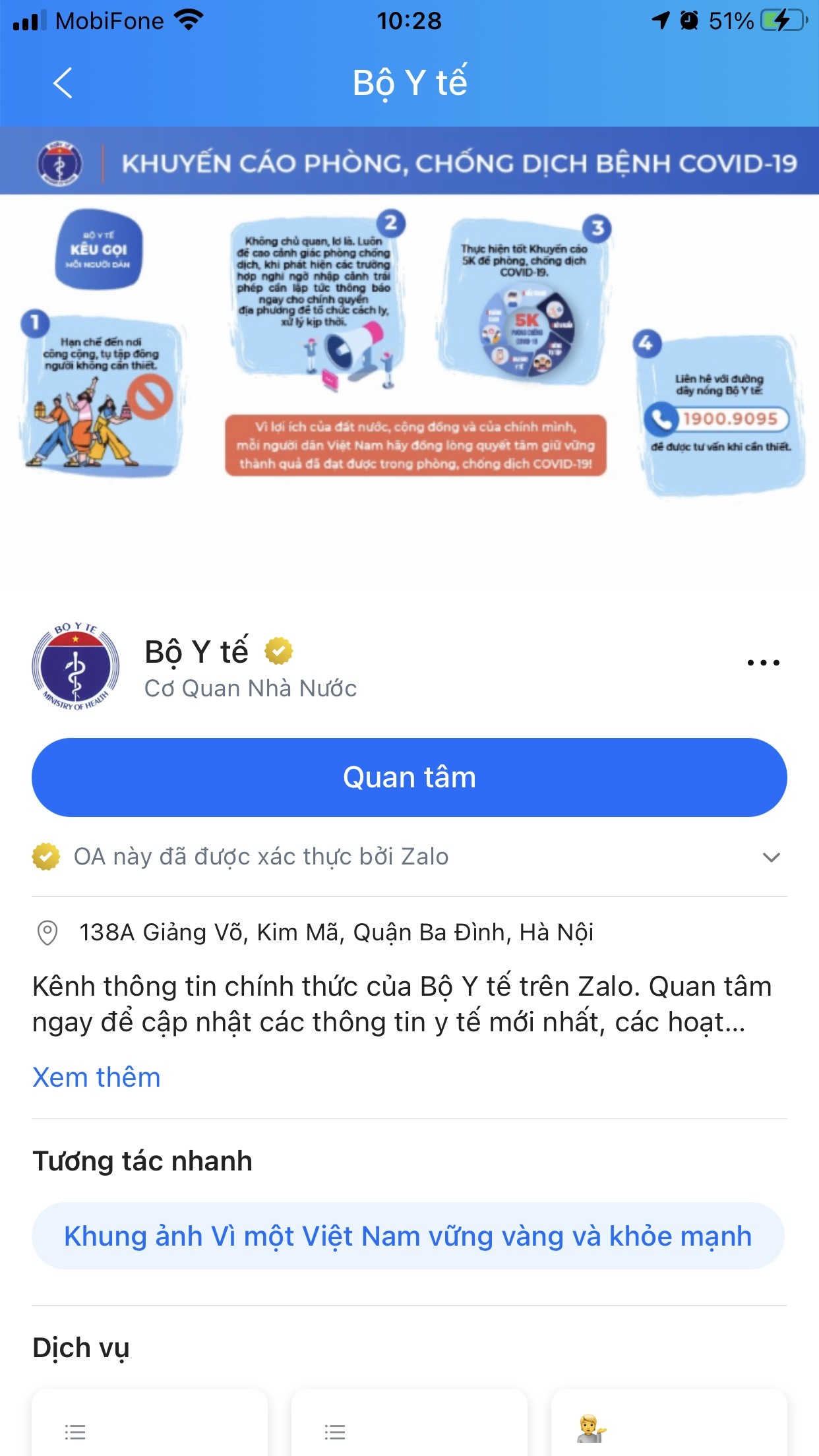The image size is (819, 1456).
Task: Tap the alarm icon in the status bar
Action: [688, 20]
